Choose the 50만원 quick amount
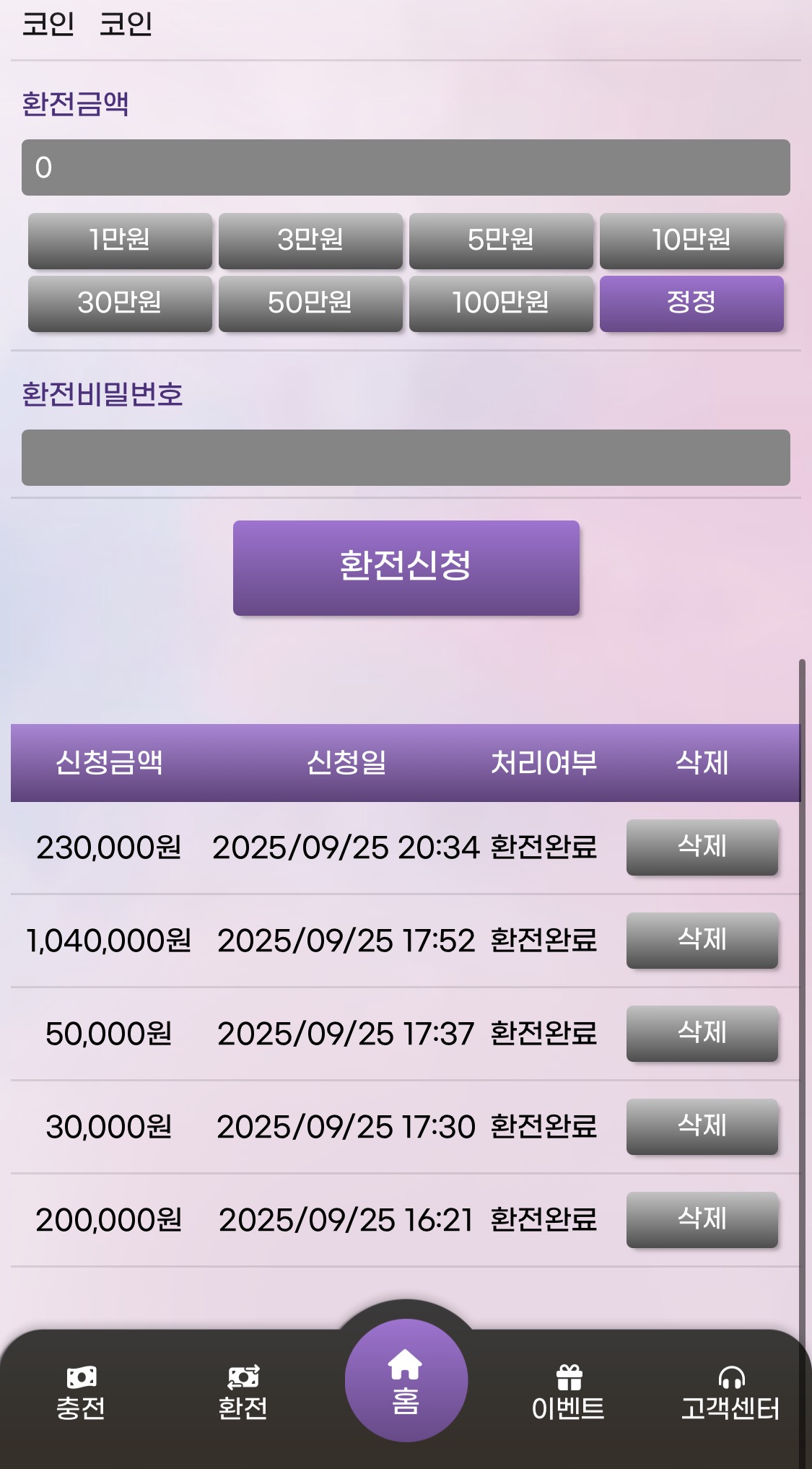Image resolution: width=812 pixels, height=1469 pixels. pos(310,303)
